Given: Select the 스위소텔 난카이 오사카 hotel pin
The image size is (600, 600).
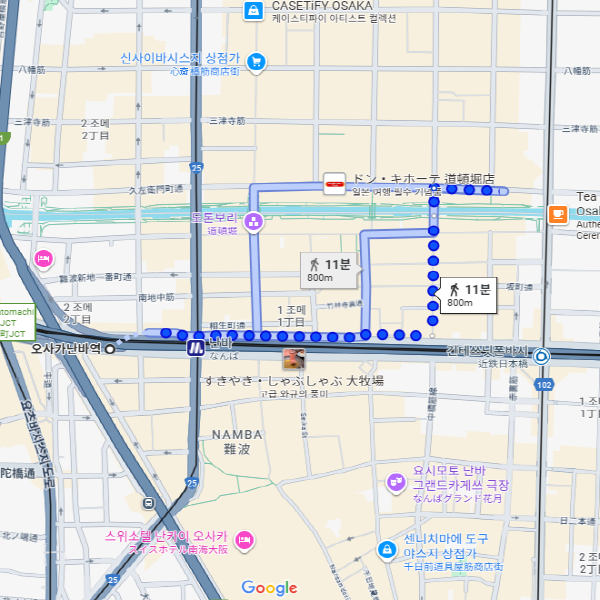Looking at the screenshot, I should pos(246,541).
